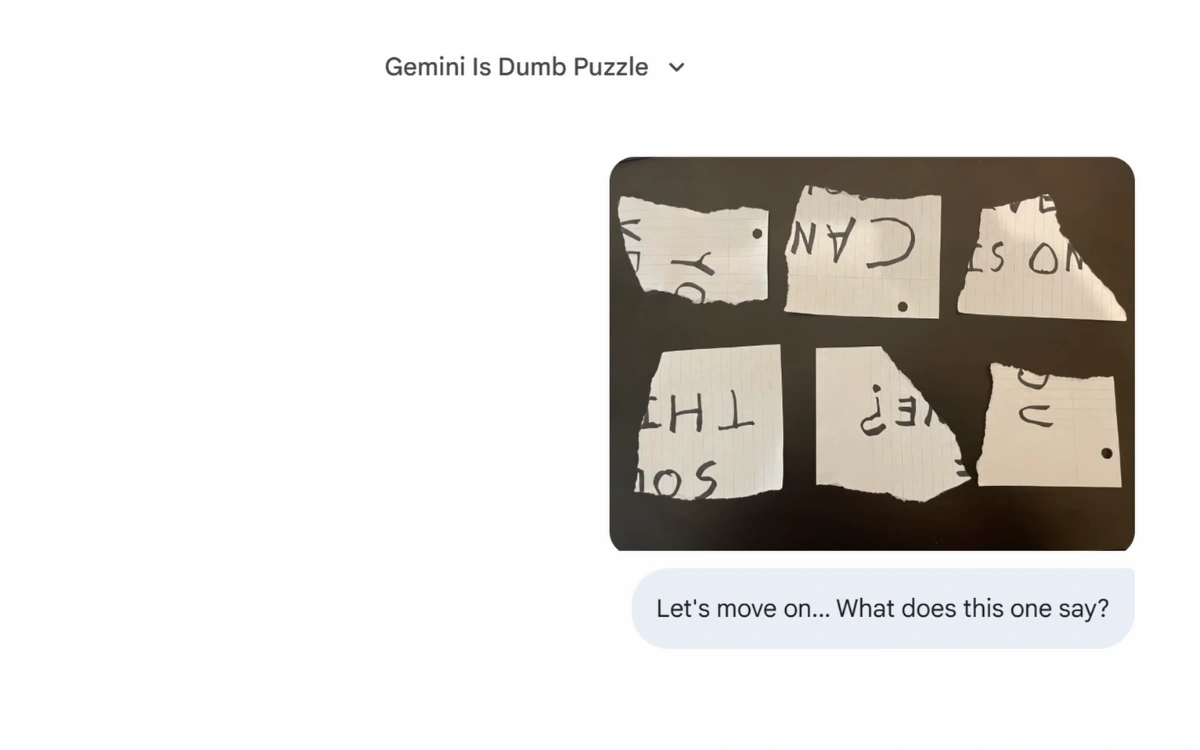Open the attached torn paper image

[x=871, y=353]
